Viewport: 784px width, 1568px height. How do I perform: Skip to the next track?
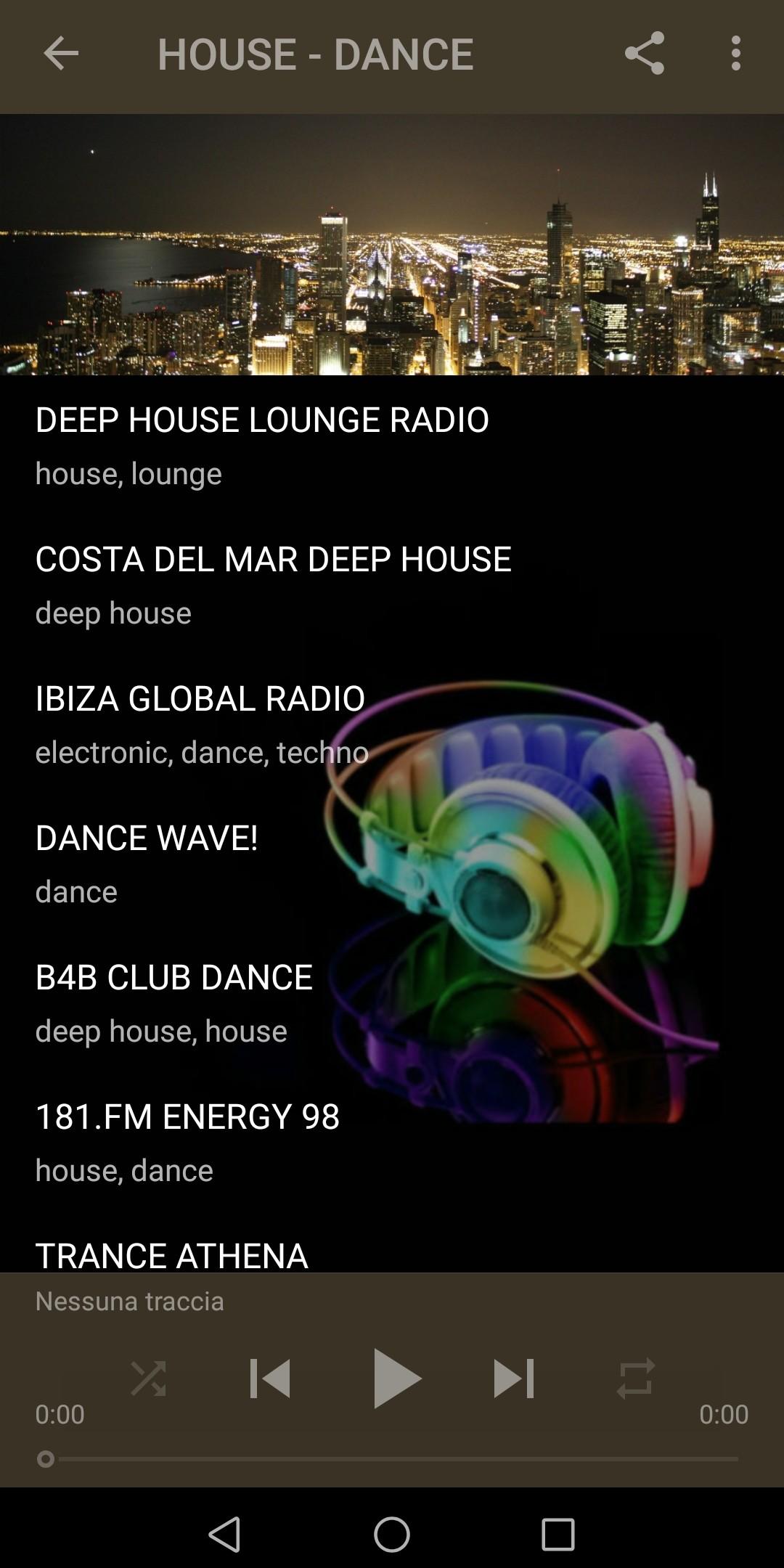pyautogui.click(x=514, y=1379)
